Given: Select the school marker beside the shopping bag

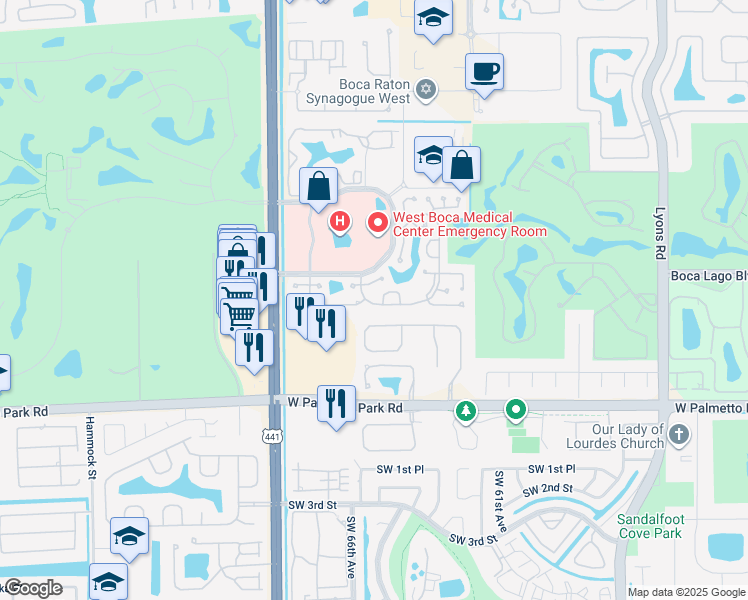Looking at the screenshot, I should [432, 156].
